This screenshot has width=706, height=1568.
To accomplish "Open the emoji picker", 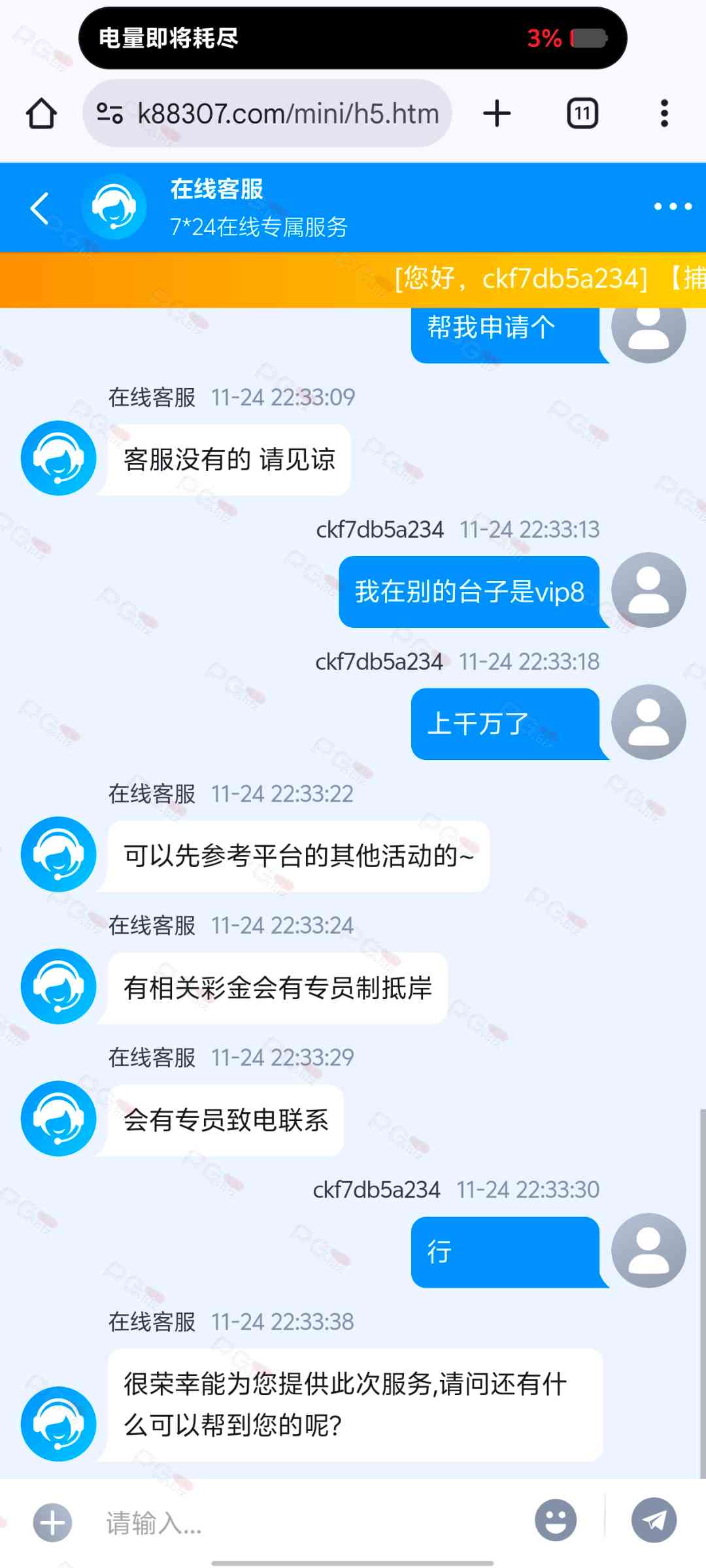I will point(556,1520).
